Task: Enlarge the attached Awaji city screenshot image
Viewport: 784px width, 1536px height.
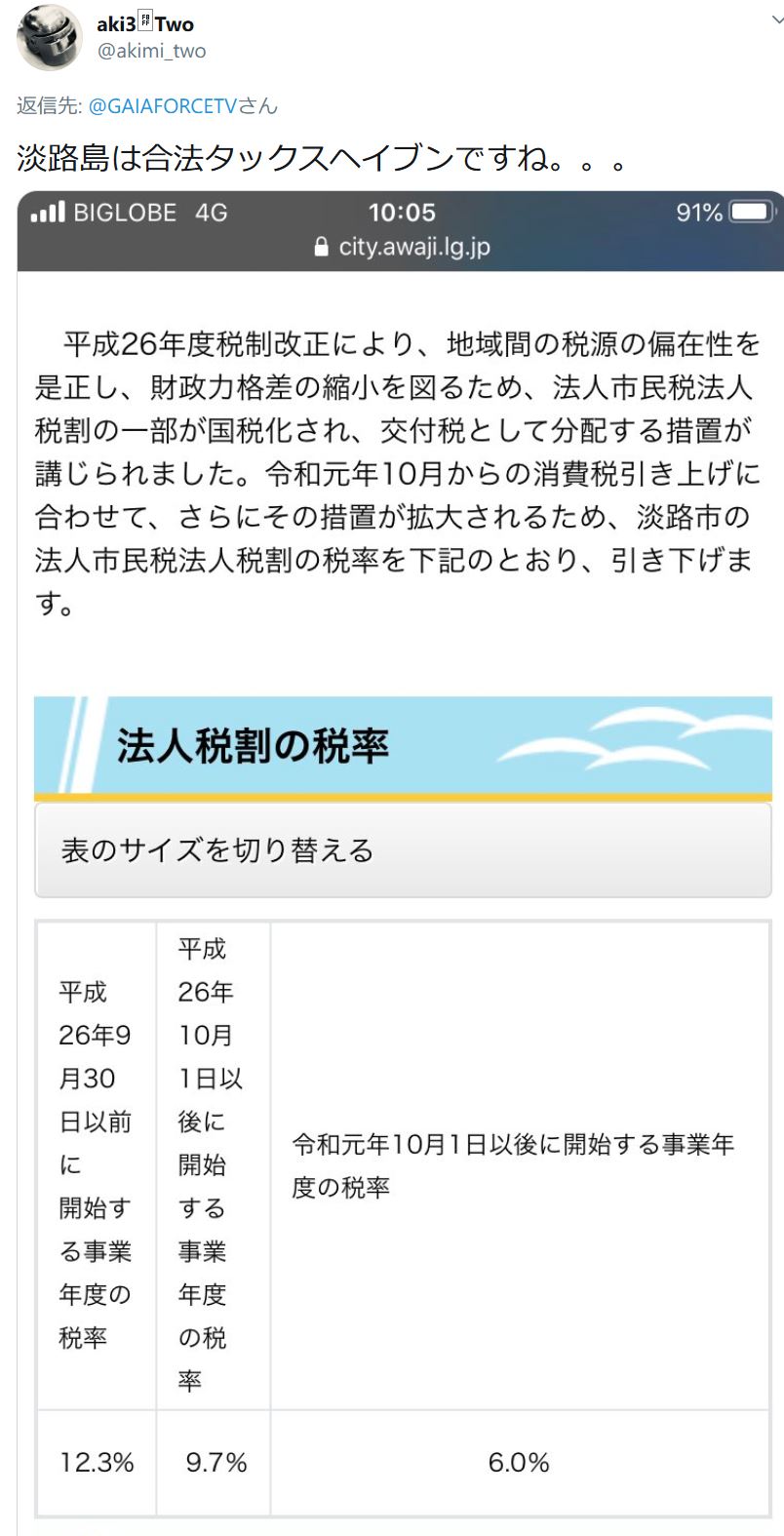Action: coord(401,863)
